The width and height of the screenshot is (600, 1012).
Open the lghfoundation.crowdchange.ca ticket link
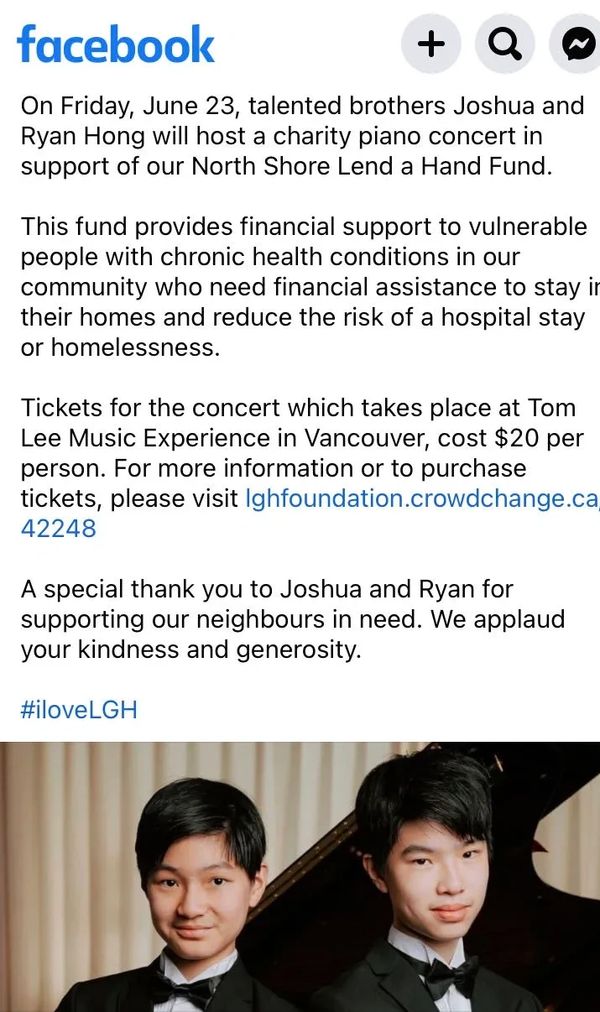point(420,498)
